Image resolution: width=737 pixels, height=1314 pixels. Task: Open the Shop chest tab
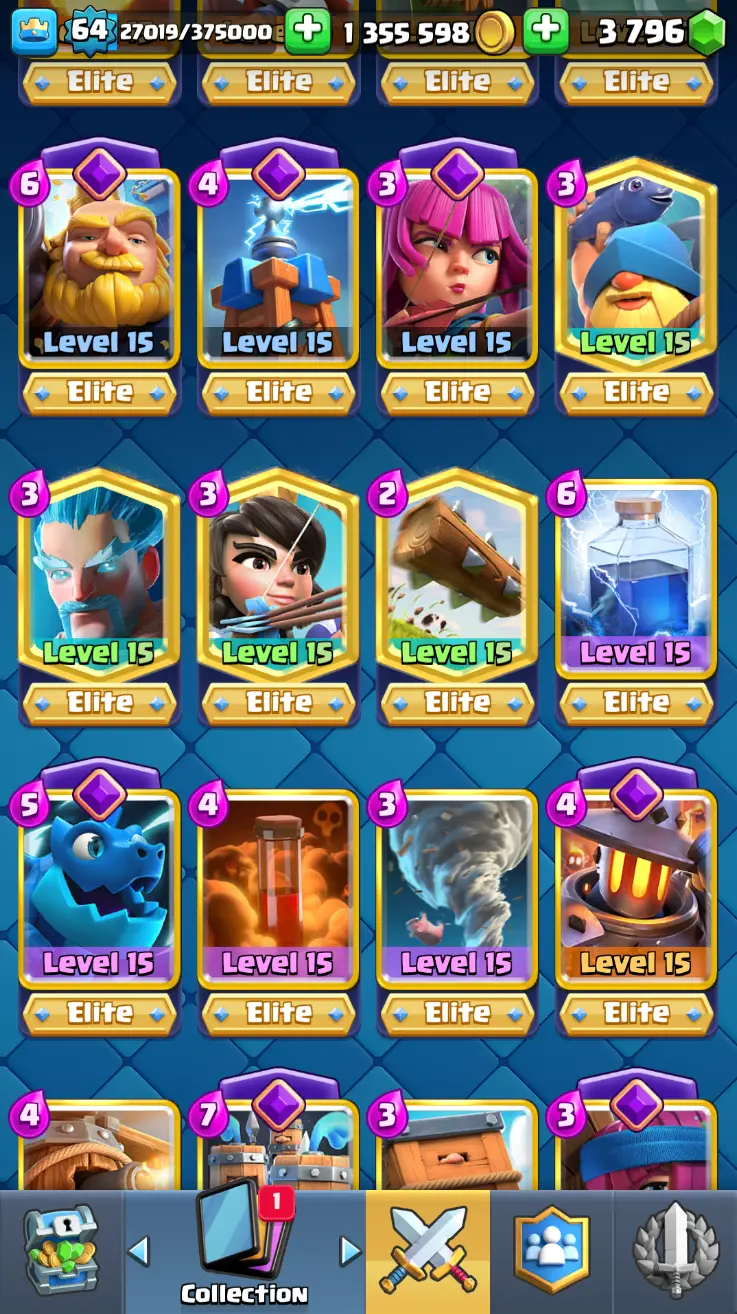point(60,1250)
